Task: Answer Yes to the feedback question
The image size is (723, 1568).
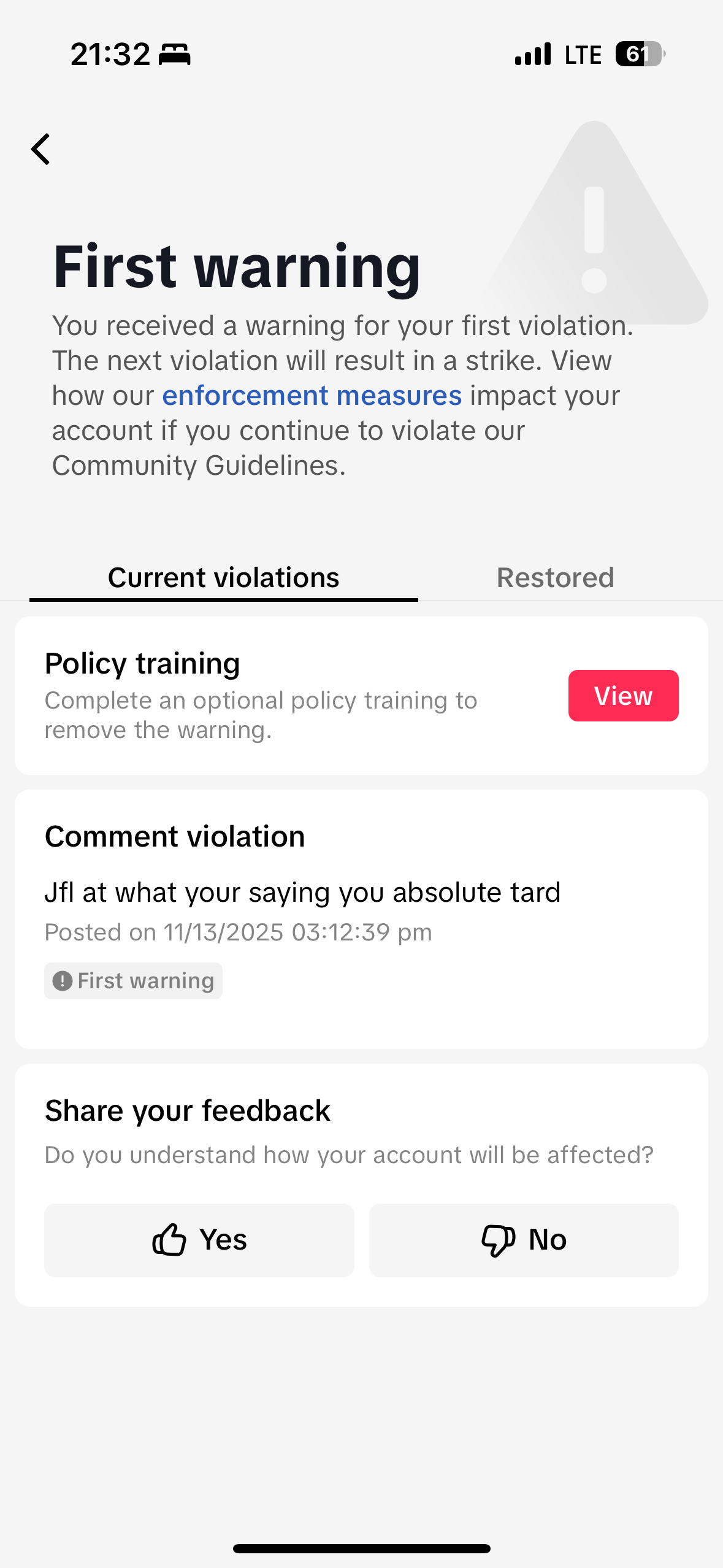Action: click(x=199, y=1240)
